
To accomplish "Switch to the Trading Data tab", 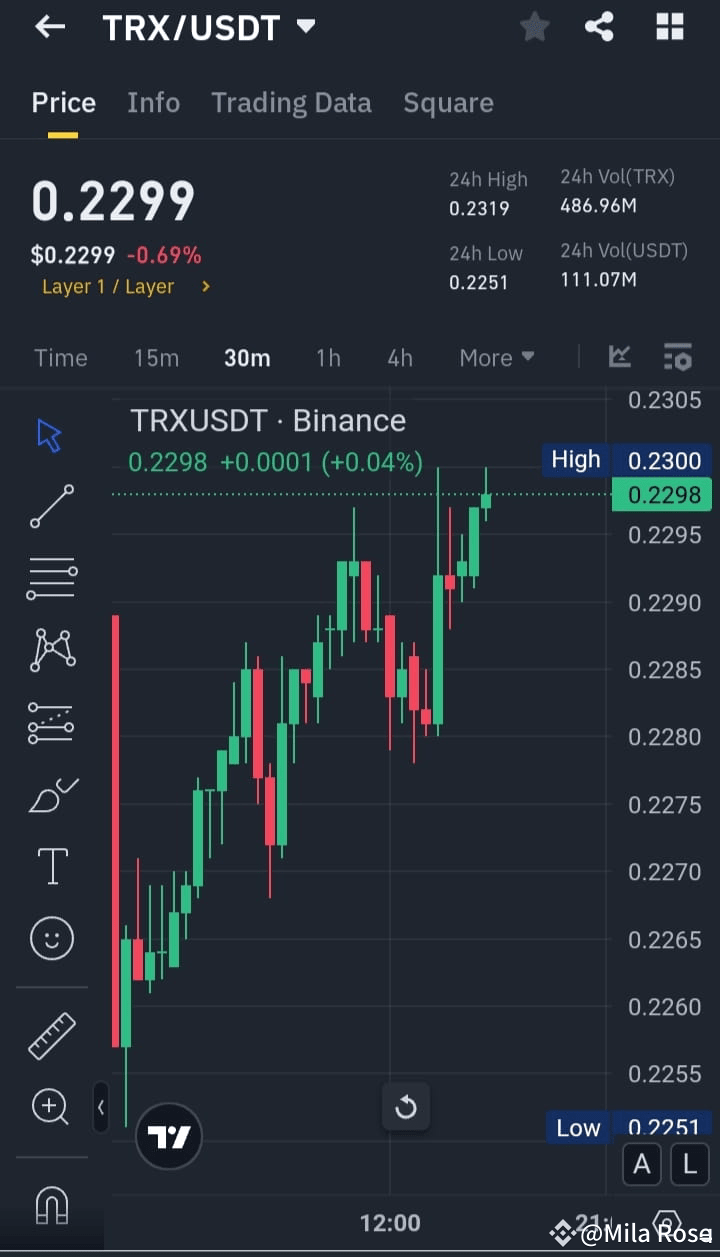I will pyautogui.click(x=291, y=102).
